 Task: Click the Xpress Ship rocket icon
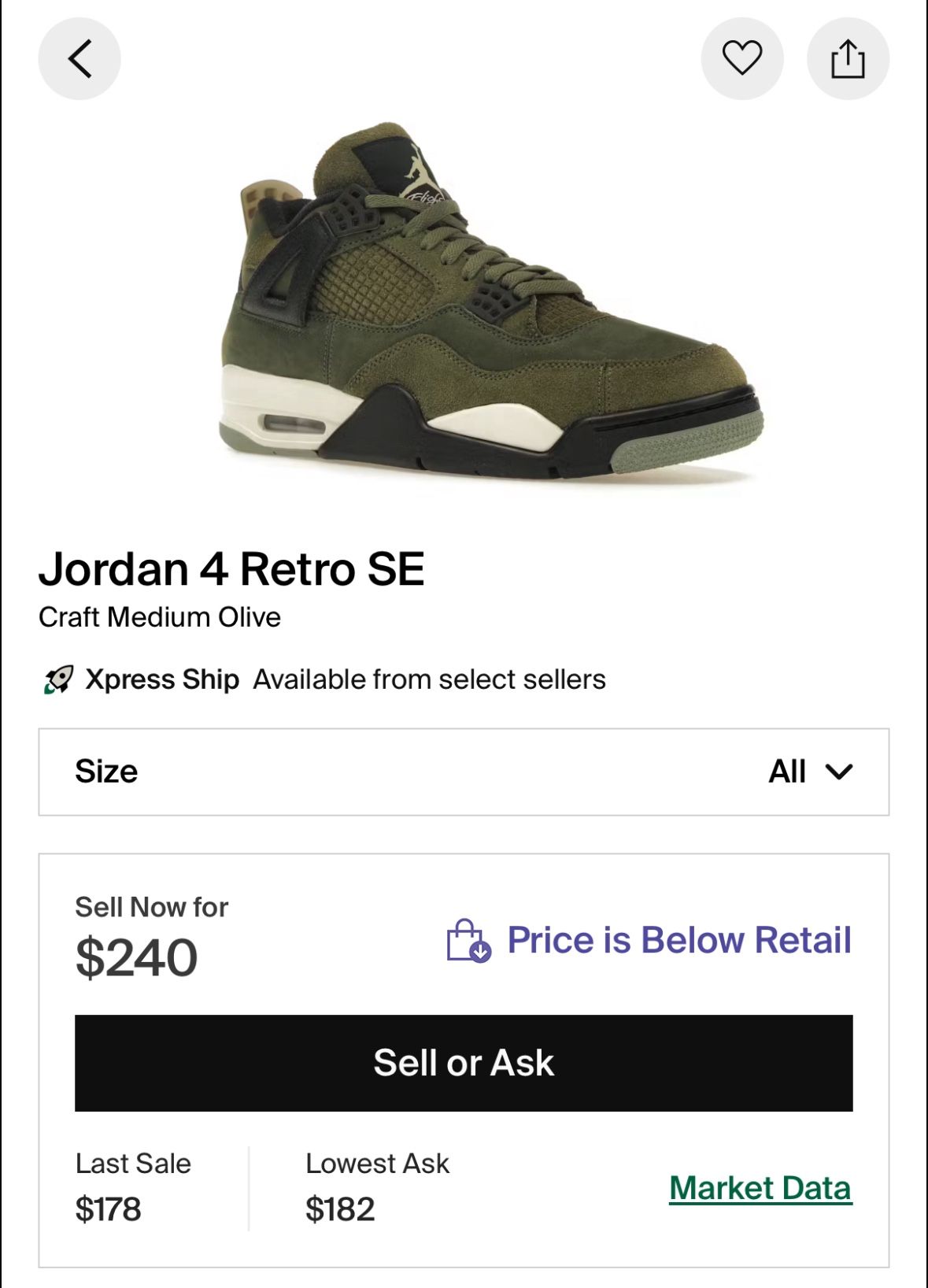click(57, 679)
